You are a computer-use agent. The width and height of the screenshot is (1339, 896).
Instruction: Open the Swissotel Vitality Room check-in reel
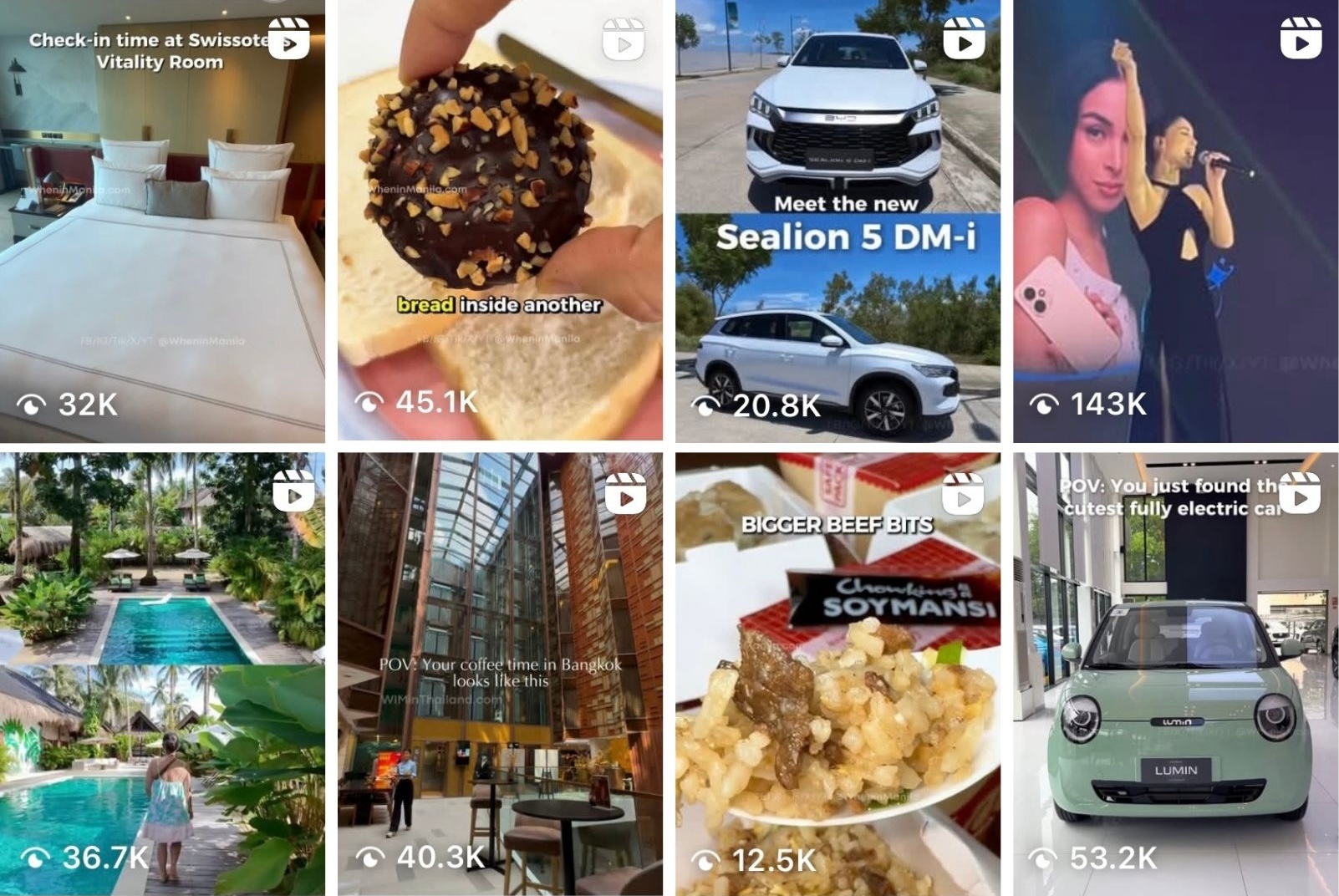pos(162,221)
